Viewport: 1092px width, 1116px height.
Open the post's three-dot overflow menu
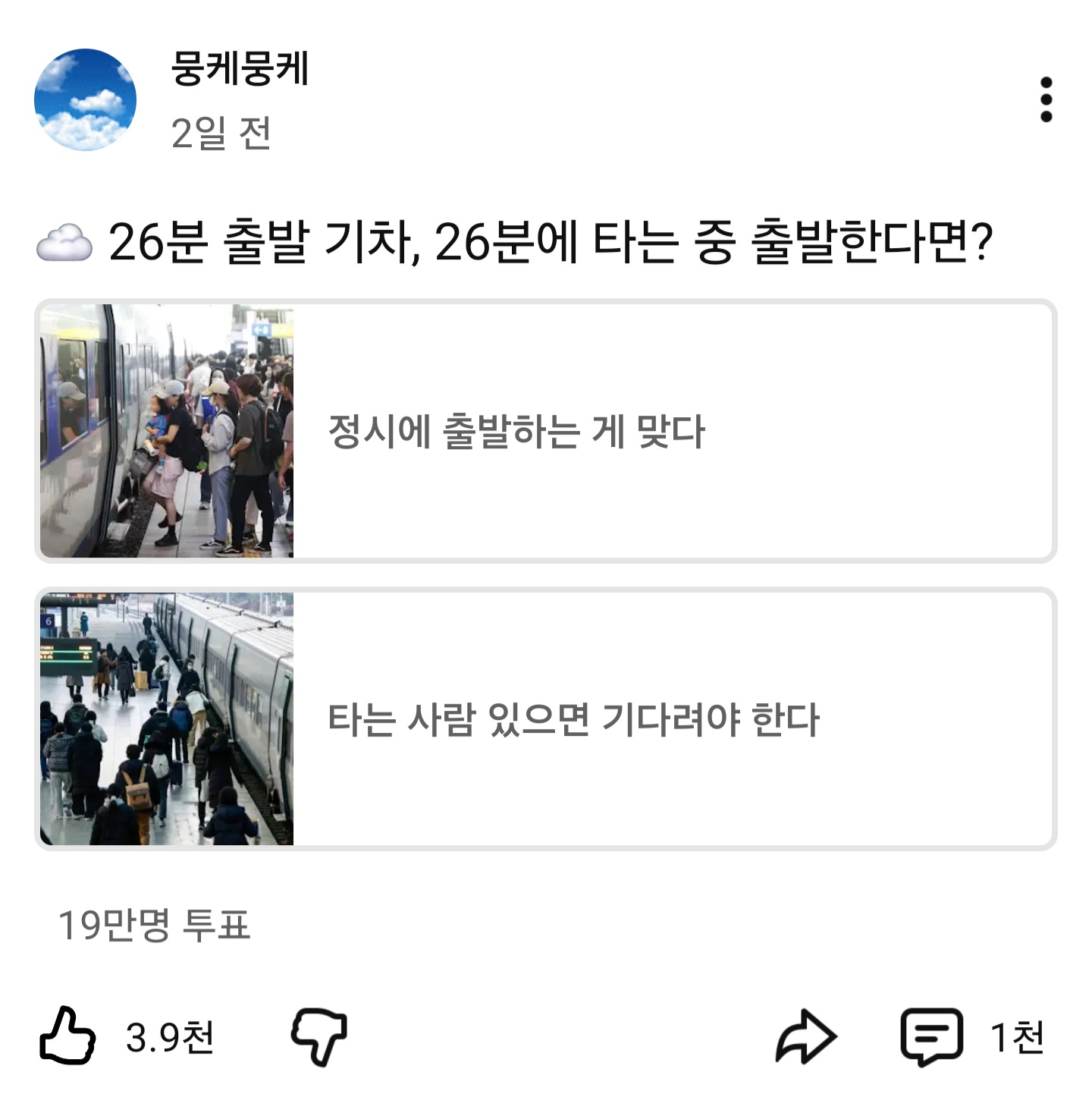(x=1046, y=99)
